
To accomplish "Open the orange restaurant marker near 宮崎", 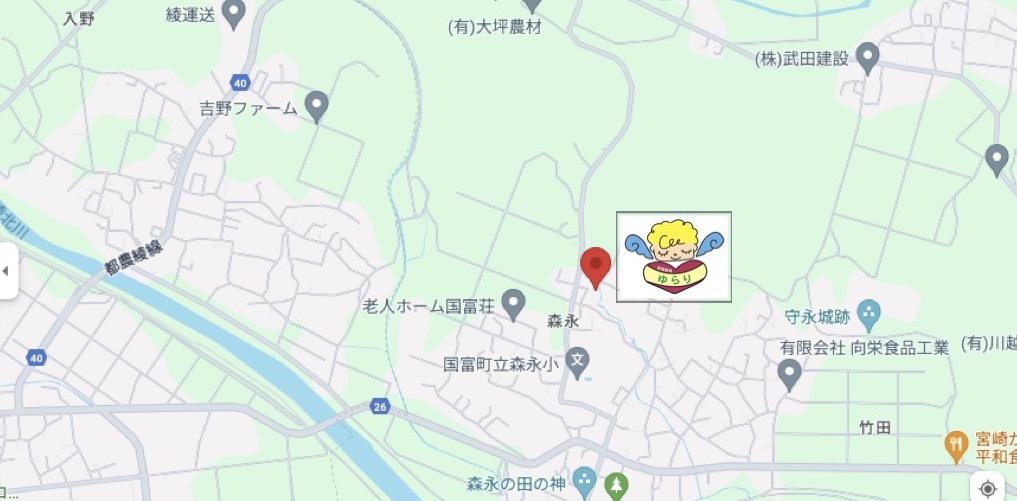I will click(957, 443).
